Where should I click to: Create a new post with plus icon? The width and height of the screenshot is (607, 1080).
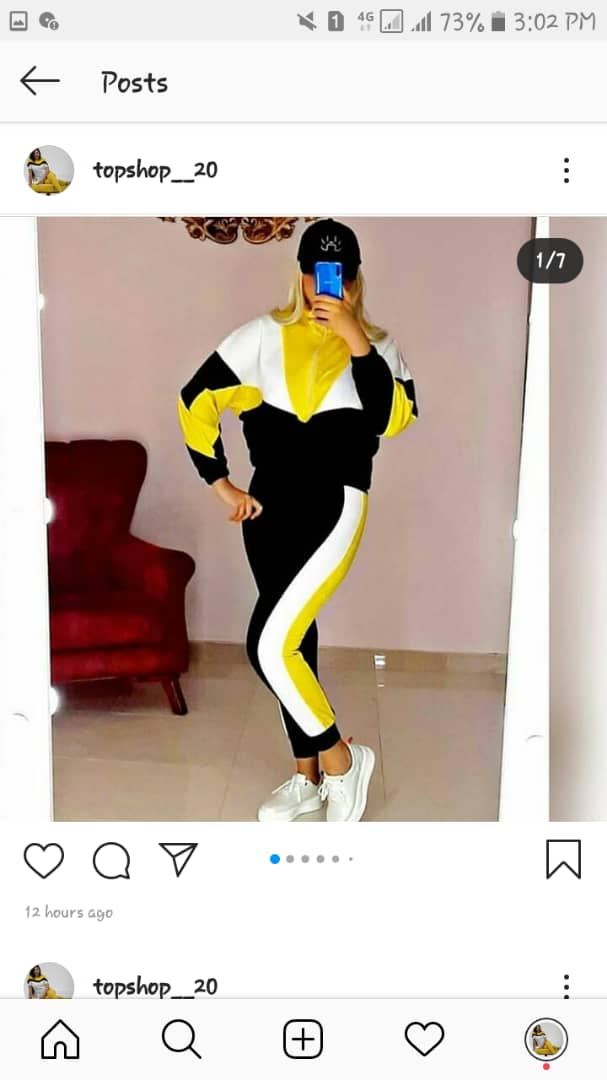click(x=303, y=1040)
